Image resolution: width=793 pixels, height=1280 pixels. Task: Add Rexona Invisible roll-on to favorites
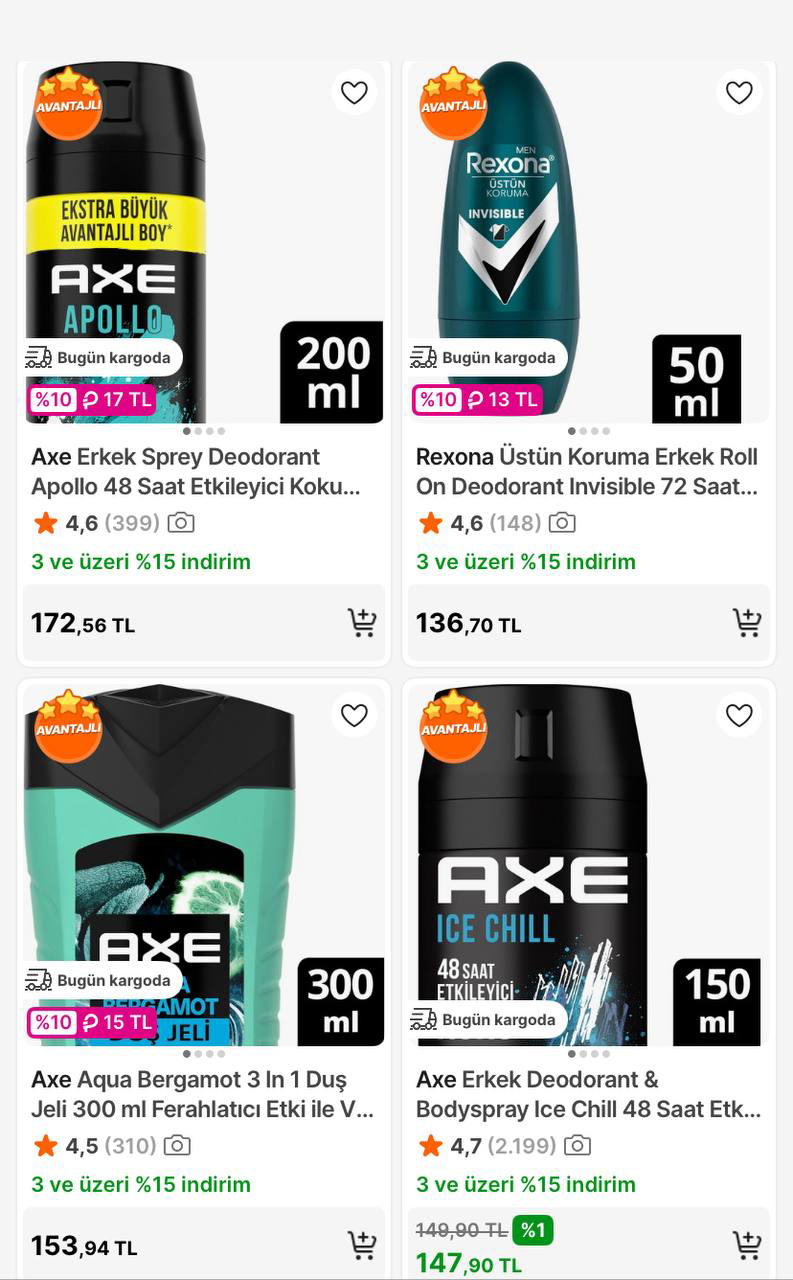click(x=739, y=93)
